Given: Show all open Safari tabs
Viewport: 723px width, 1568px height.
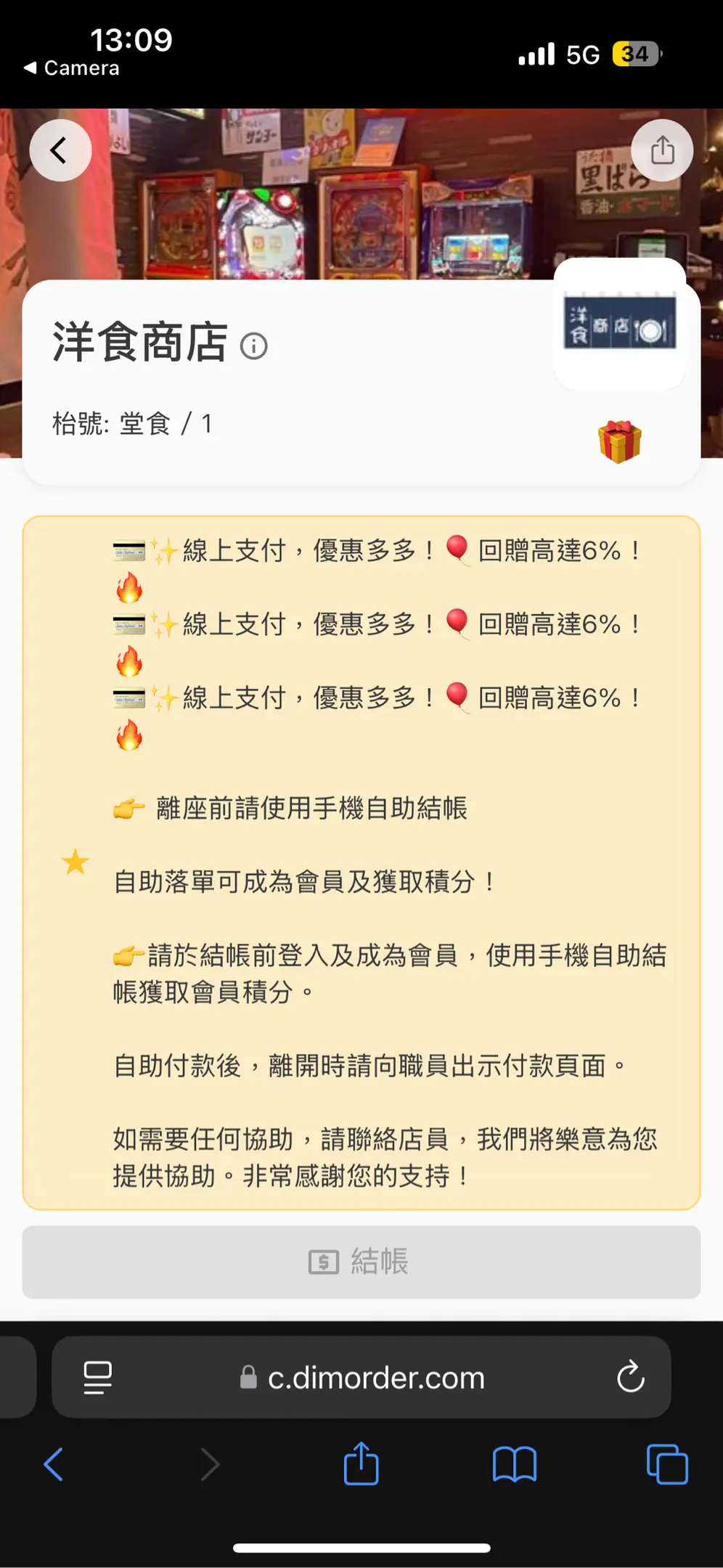Looking at the screenshot, I should pos(666,1464).
